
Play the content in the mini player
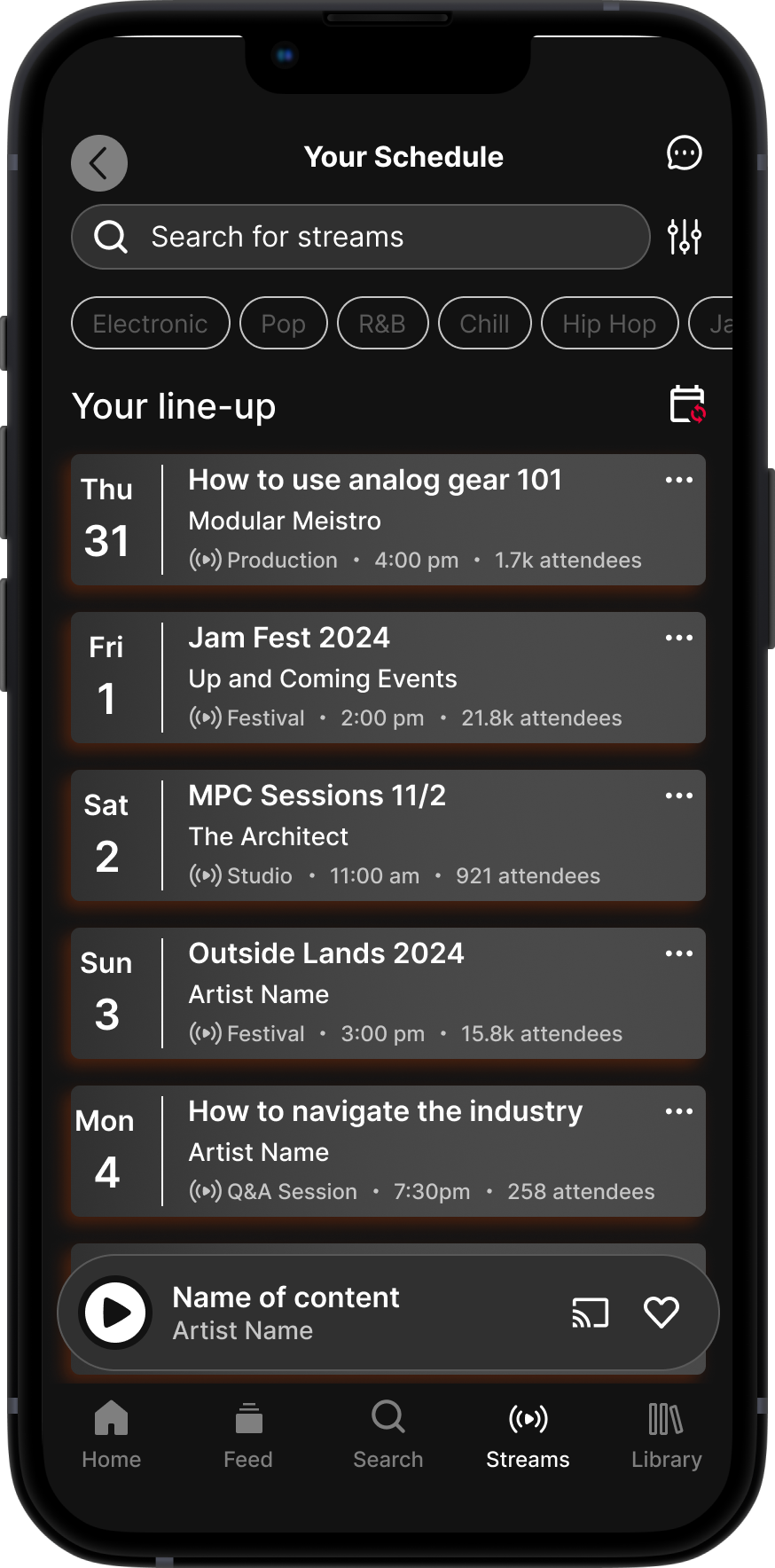click(x=115, y=1313)
